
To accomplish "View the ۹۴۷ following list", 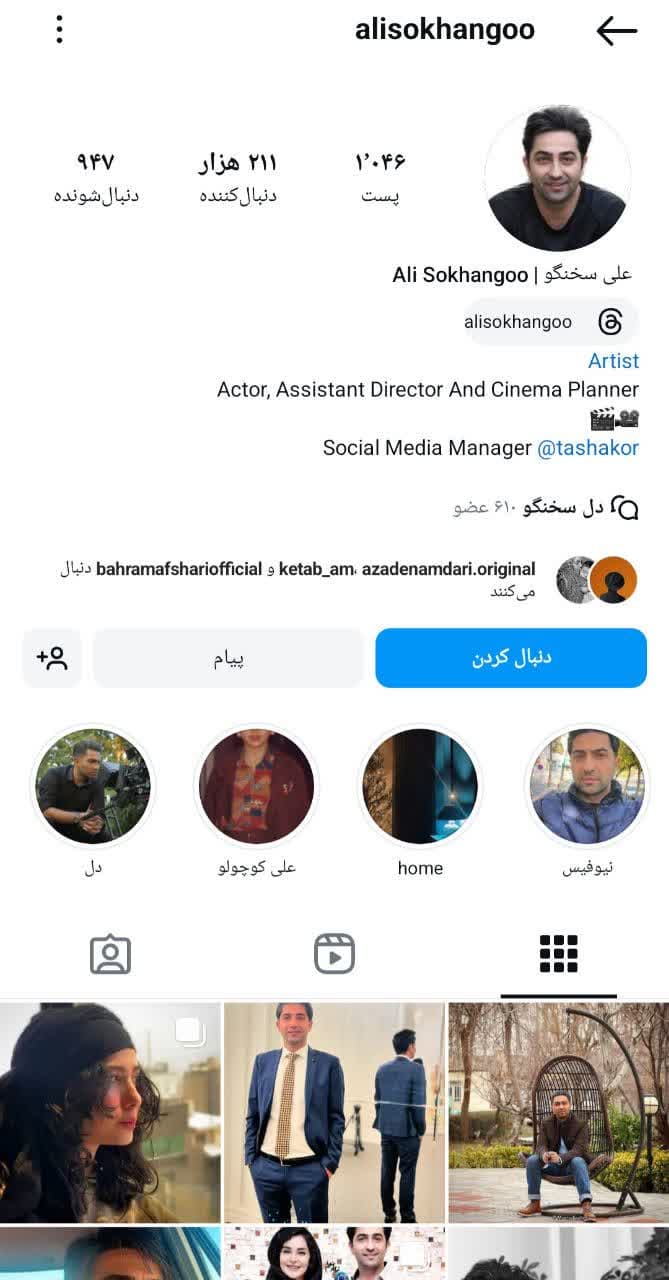I will click(96, 177).
